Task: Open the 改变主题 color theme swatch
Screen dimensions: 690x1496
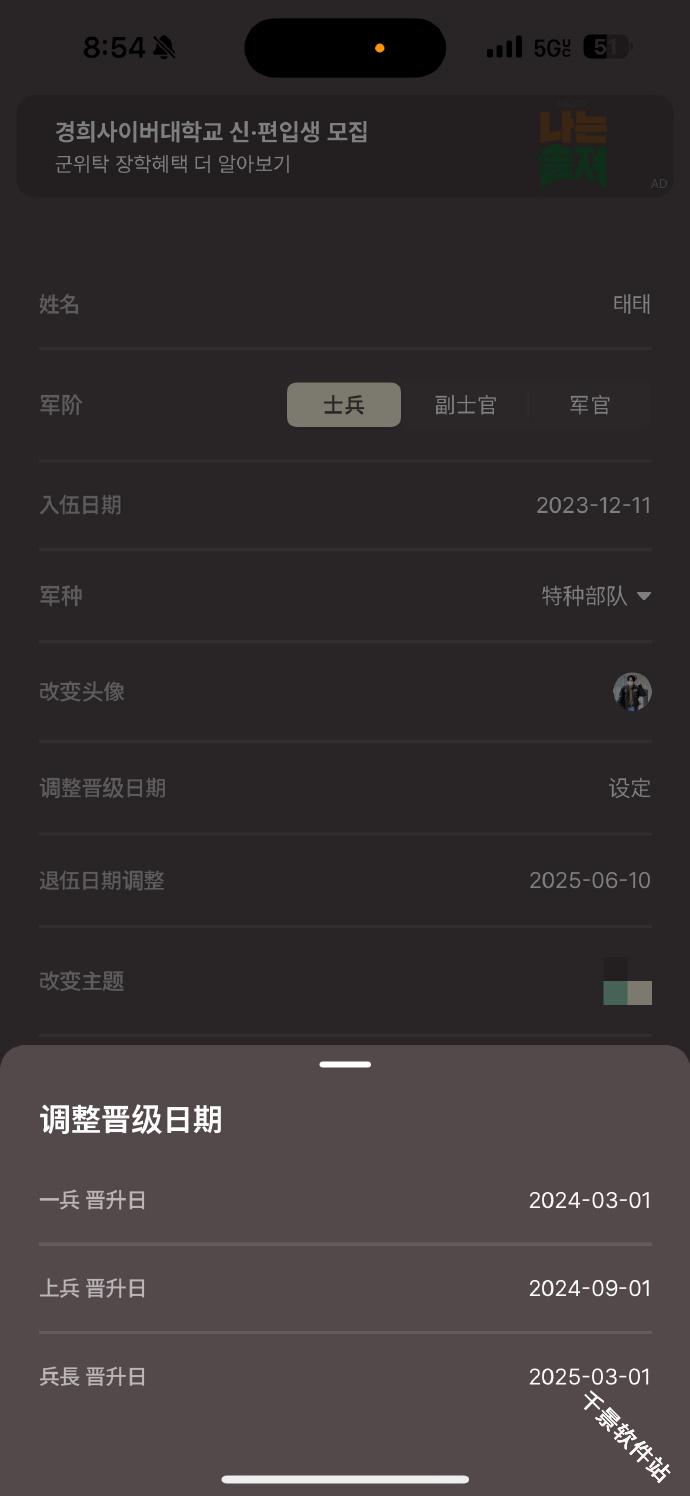Action: [628, 981]
